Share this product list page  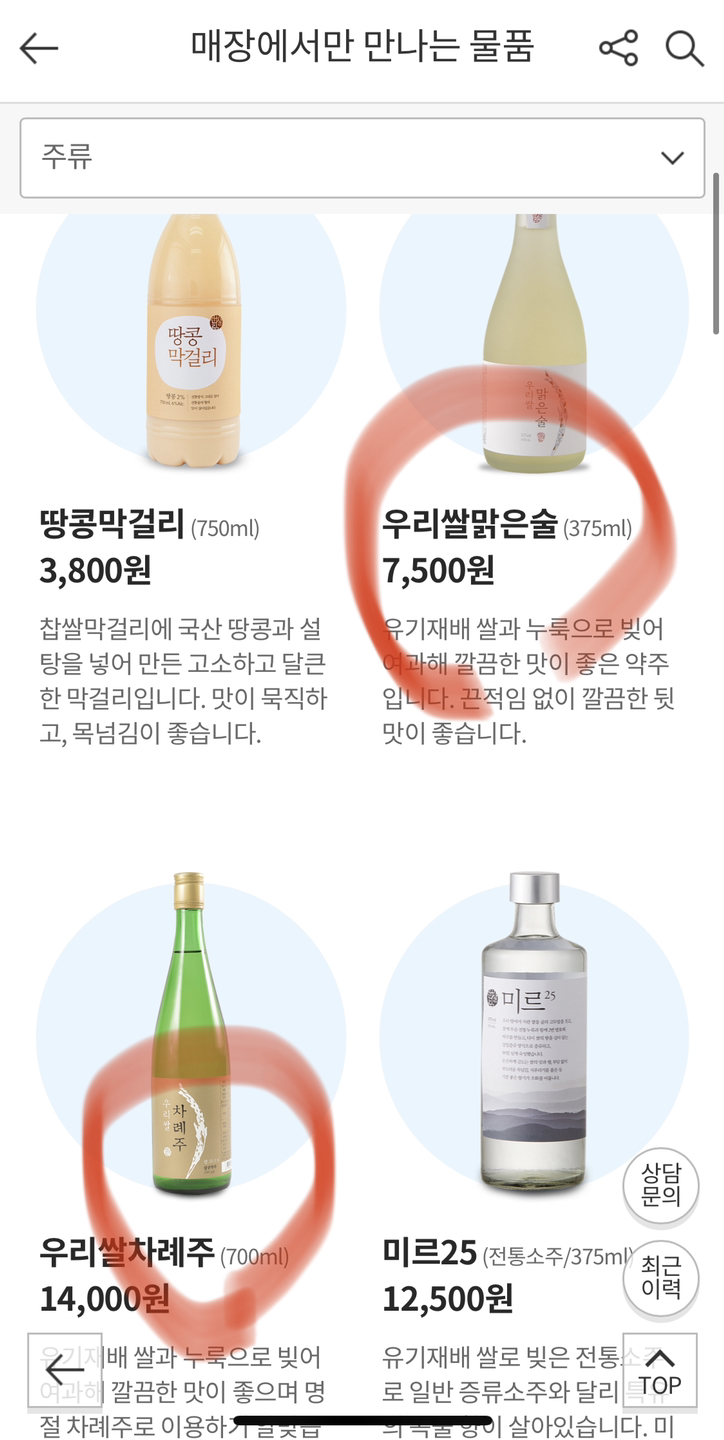618,48
